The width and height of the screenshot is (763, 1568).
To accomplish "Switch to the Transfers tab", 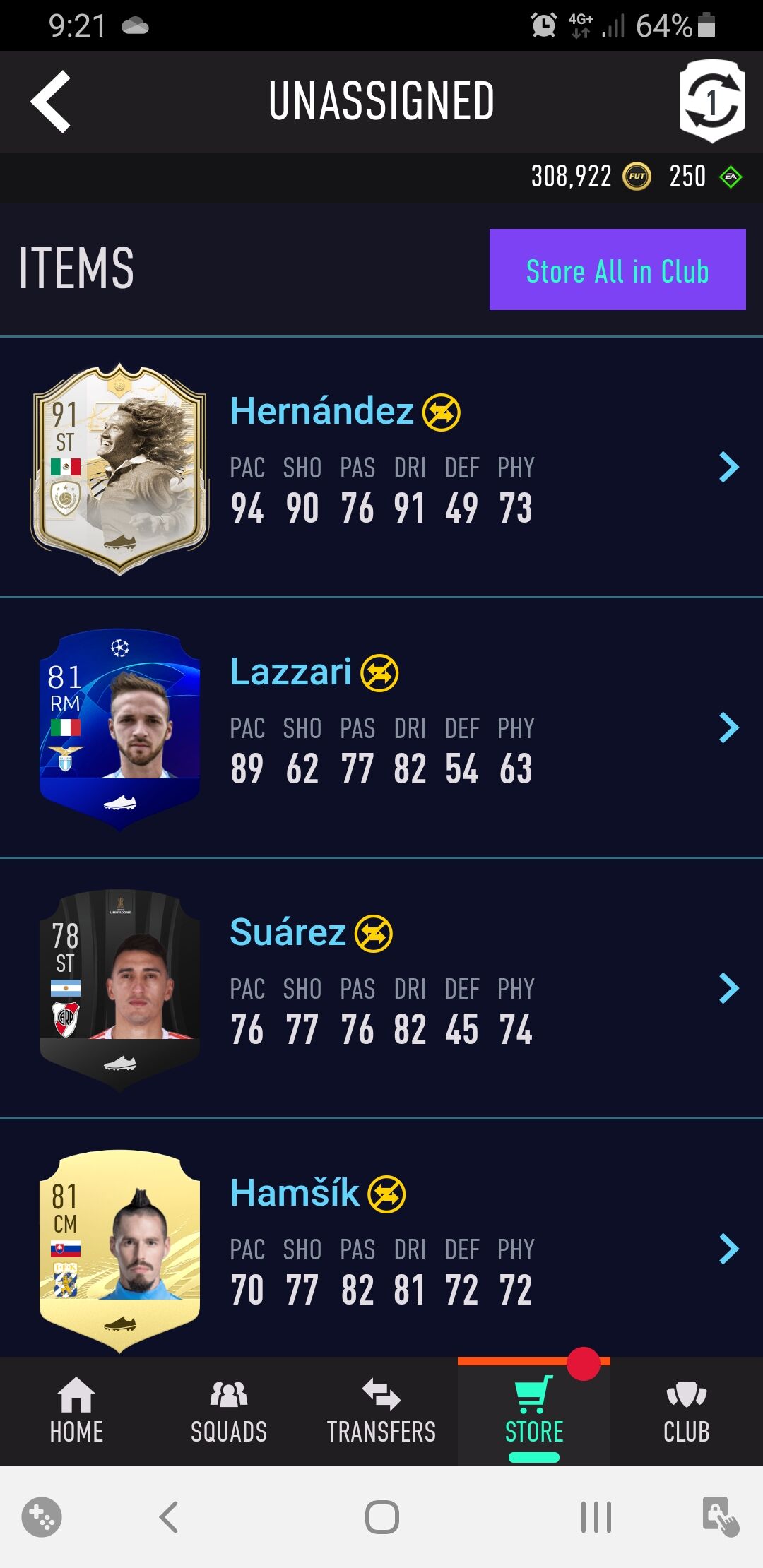I will pyautogui.click(x=381, y=1411).
